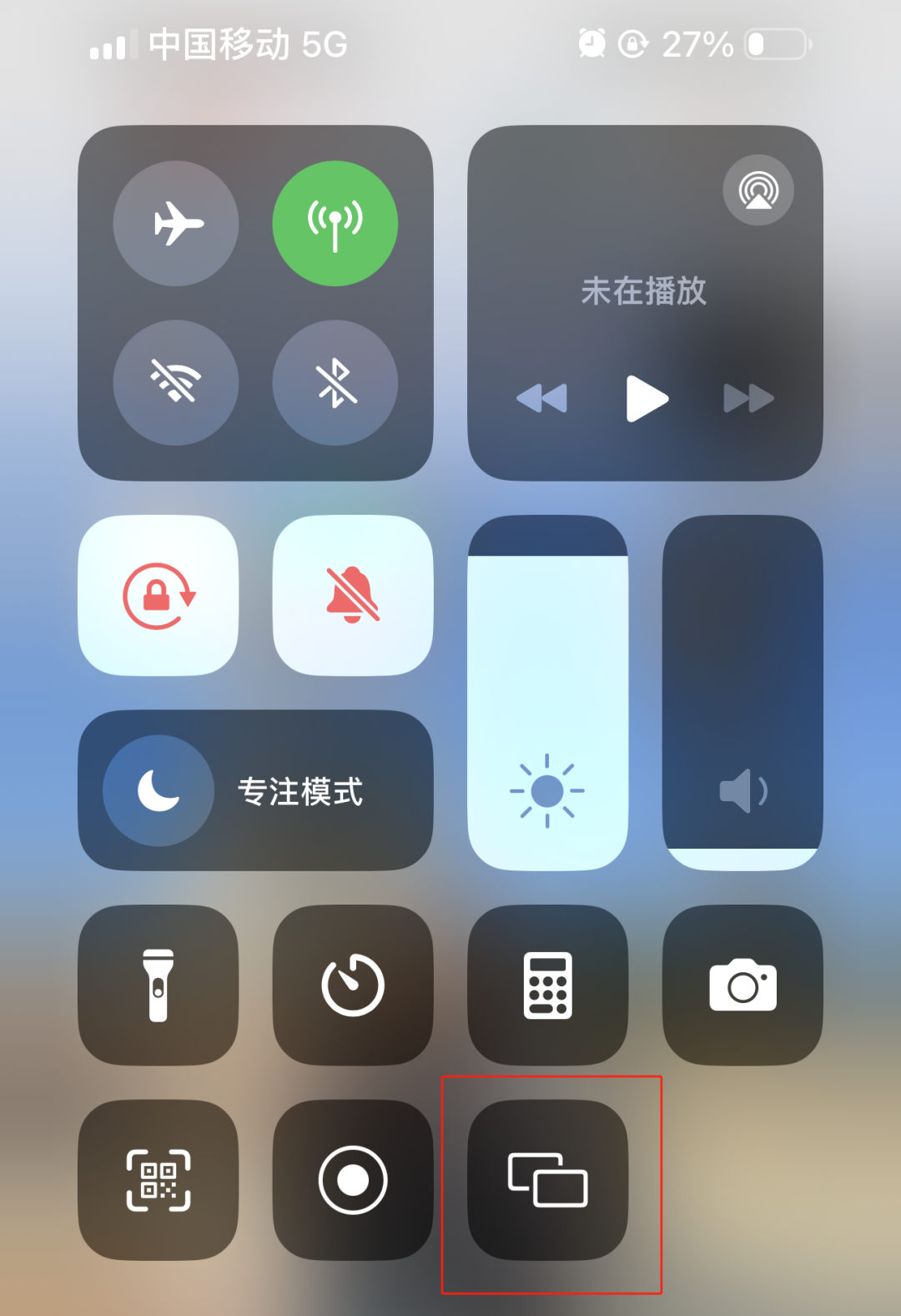Turn off portrait orientation lock

click(x=159, y=595)
